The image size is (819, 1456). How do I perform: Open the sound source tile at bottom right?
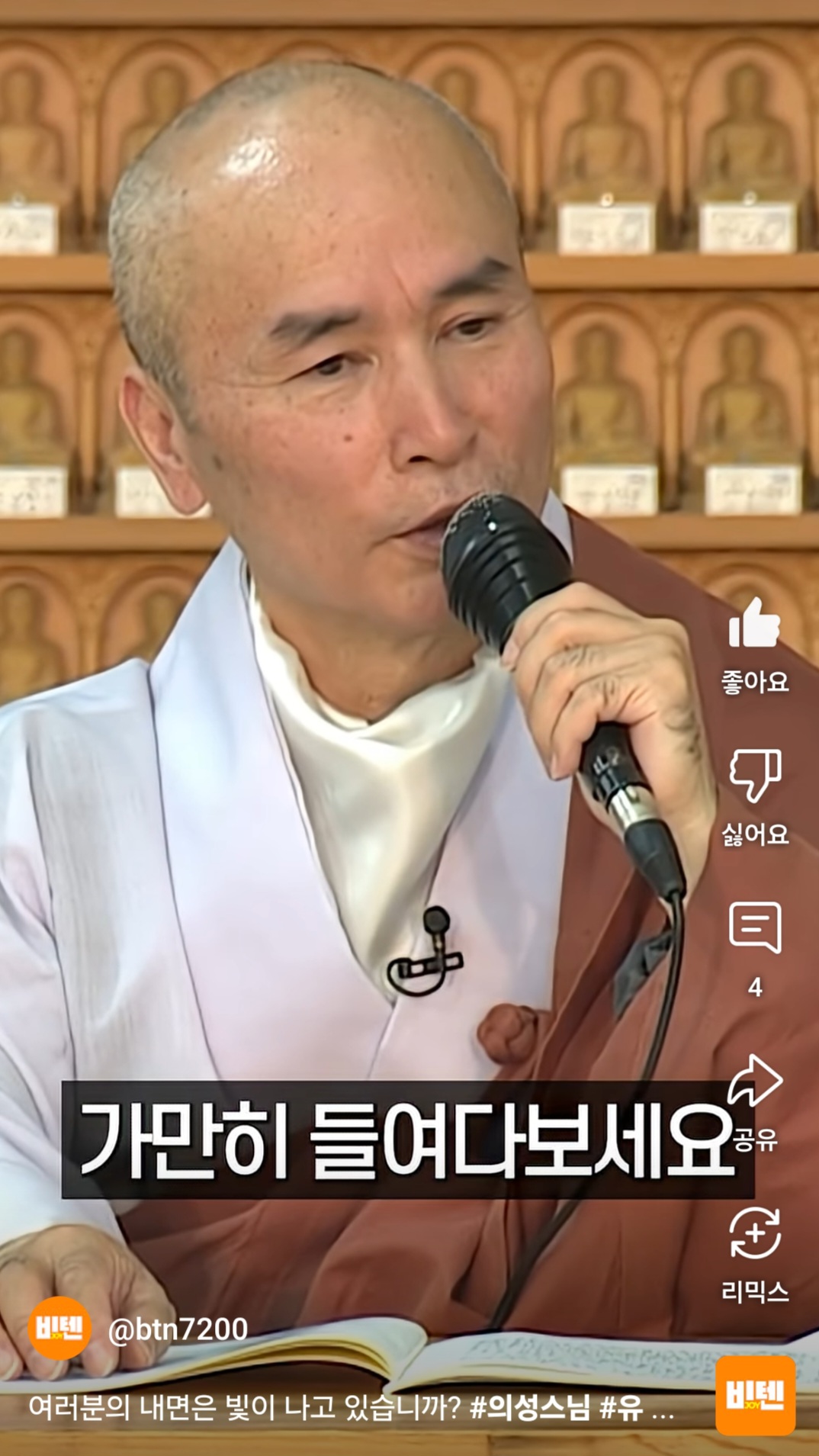pos(755,1395)
